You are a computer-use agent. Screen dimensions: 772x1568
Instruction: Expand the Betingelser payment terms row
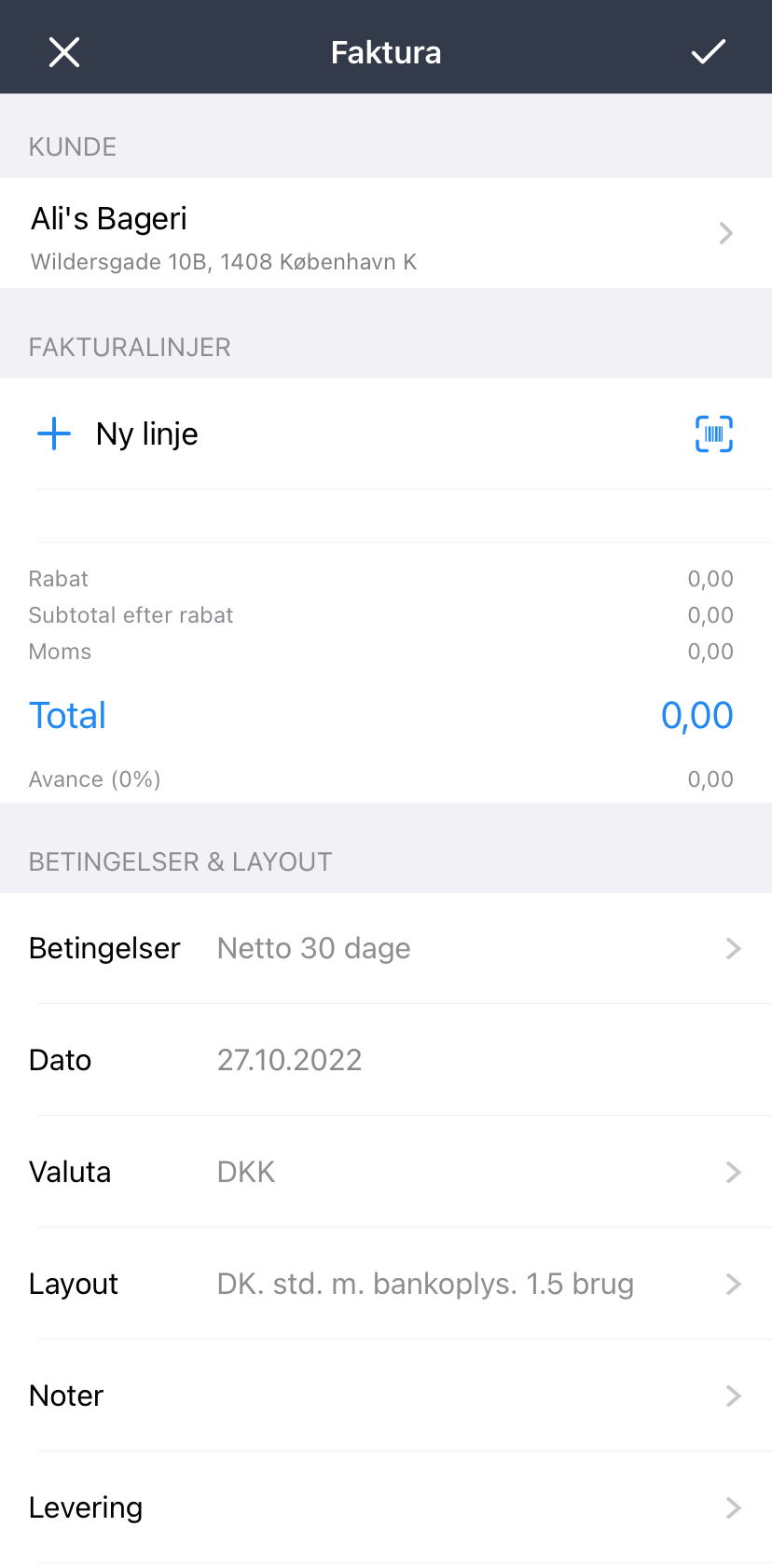click(x=733, y=948)
